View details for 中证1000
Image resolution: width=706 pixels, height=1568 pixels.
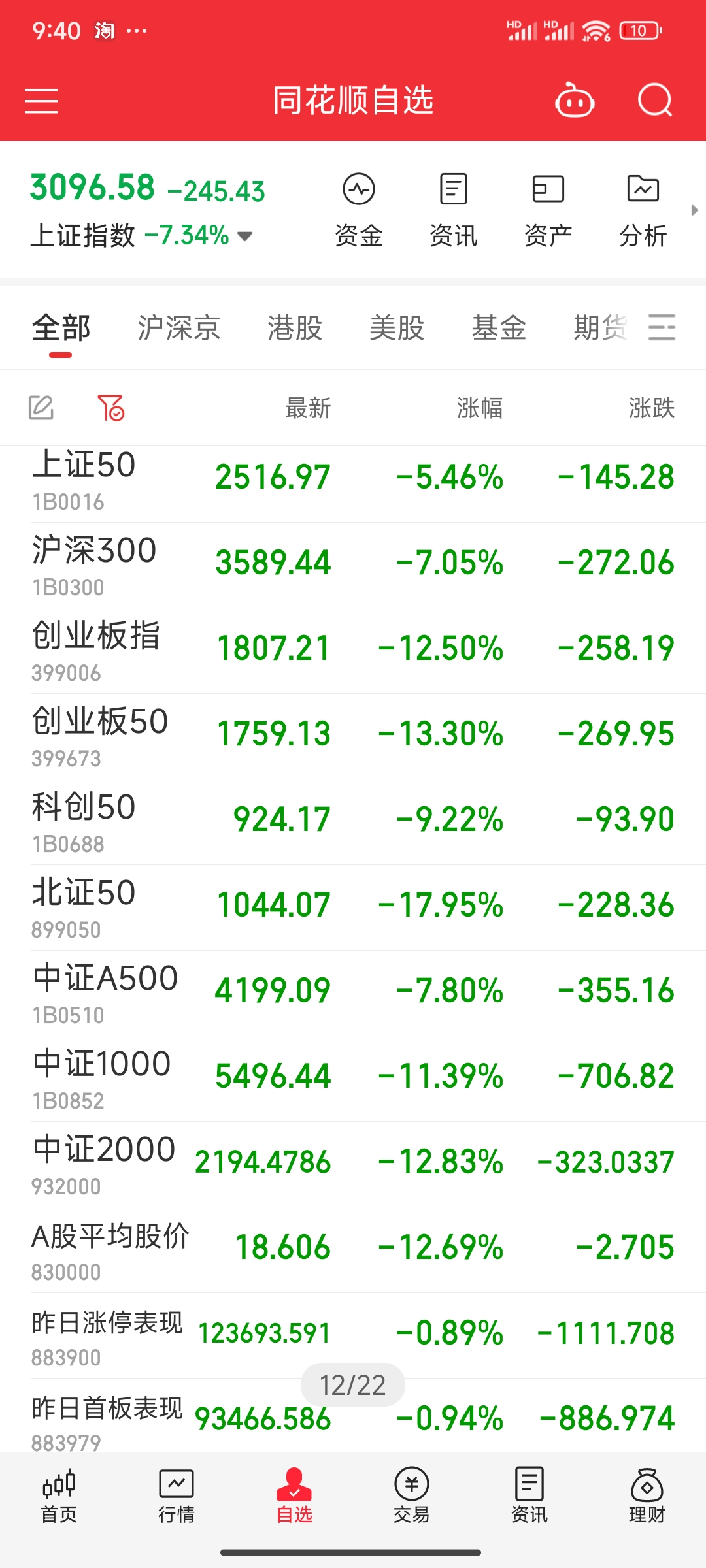tap(353, 1078)
